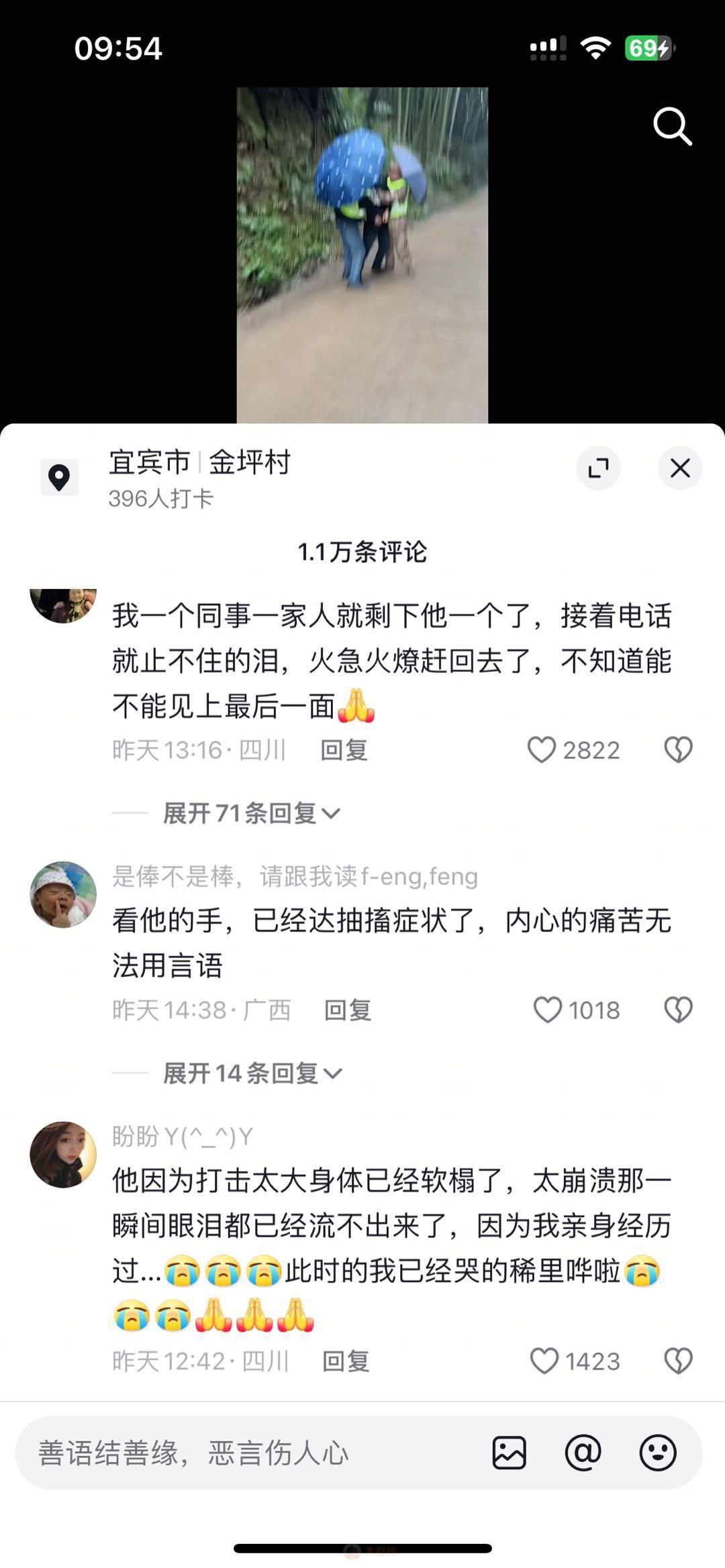Expand the 71 replies
Image resolution: width=725 pixels, height=1568 pixels.
(x=252, y=813)
